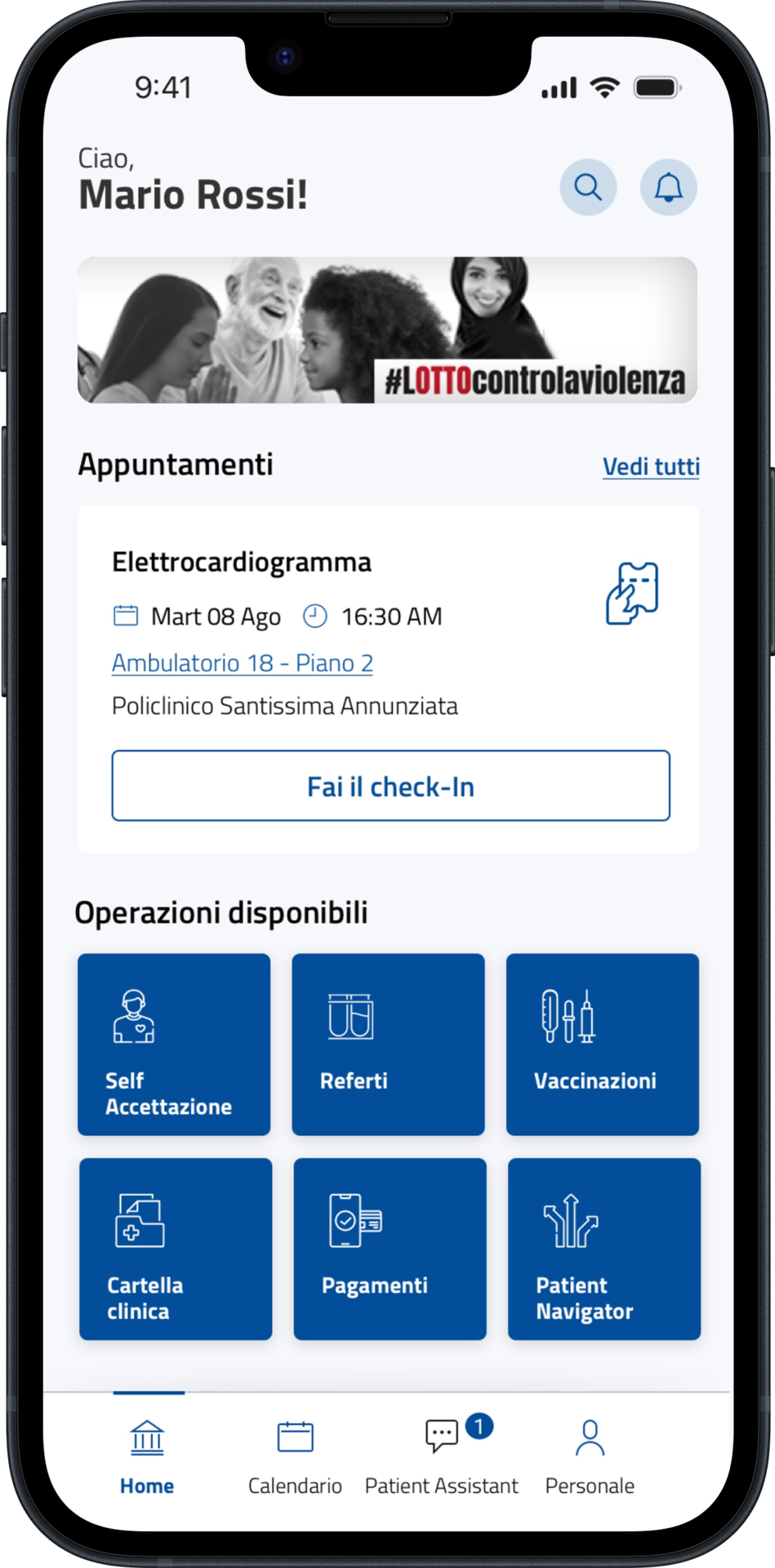Open the Pagamenti tile
Viewport: 775px width, 1568px height.
[x=390, y=1249]
